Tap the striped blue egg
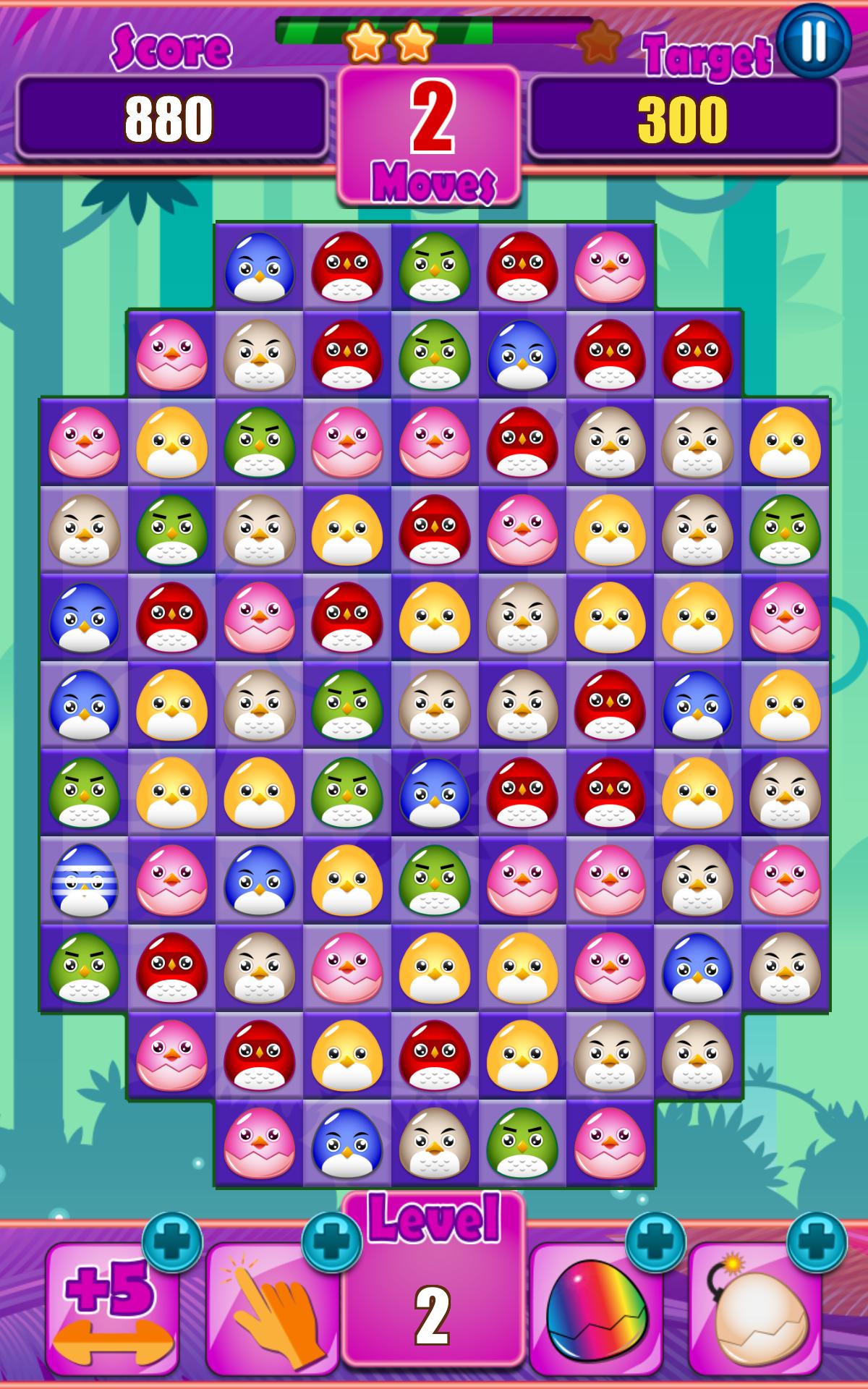Viewport: 868px width, 1389px height. [84, 880]
